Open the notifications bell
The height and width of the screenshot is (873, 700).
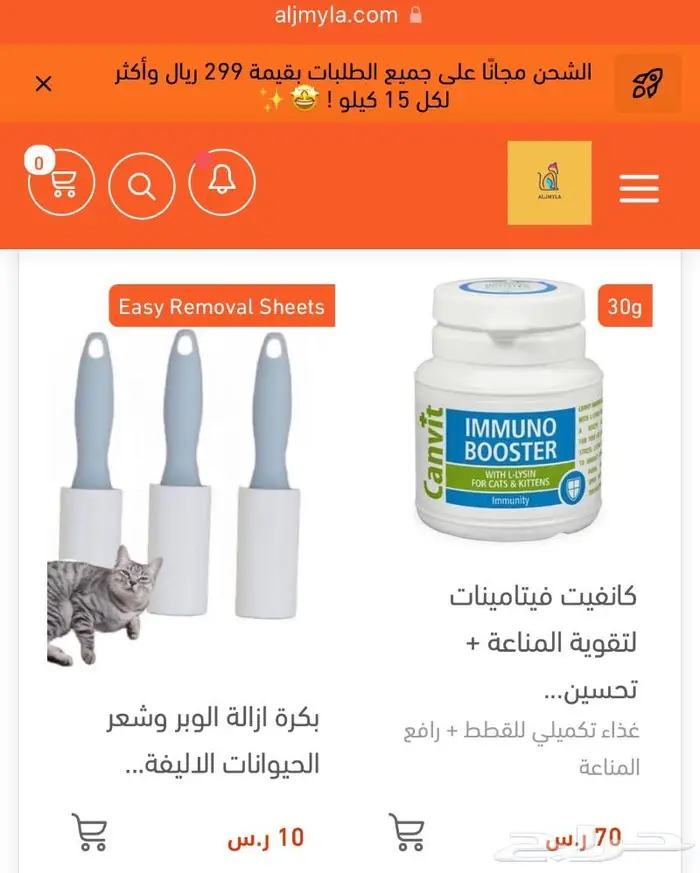point(222,182)
